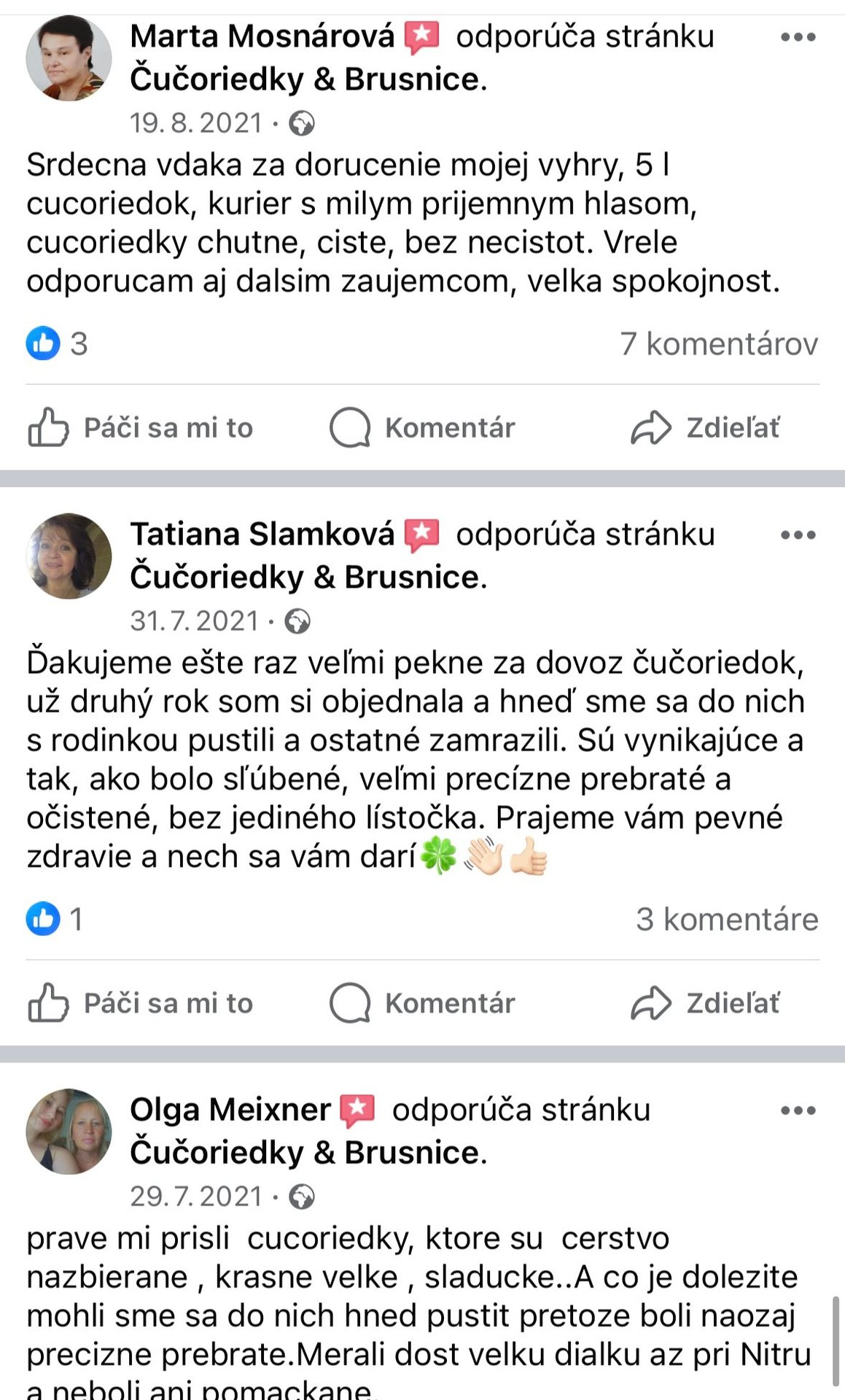Open Olga Meixner's profile picture
The width and height of the screenshot is (845, 1400).
tap(69, 1132)
